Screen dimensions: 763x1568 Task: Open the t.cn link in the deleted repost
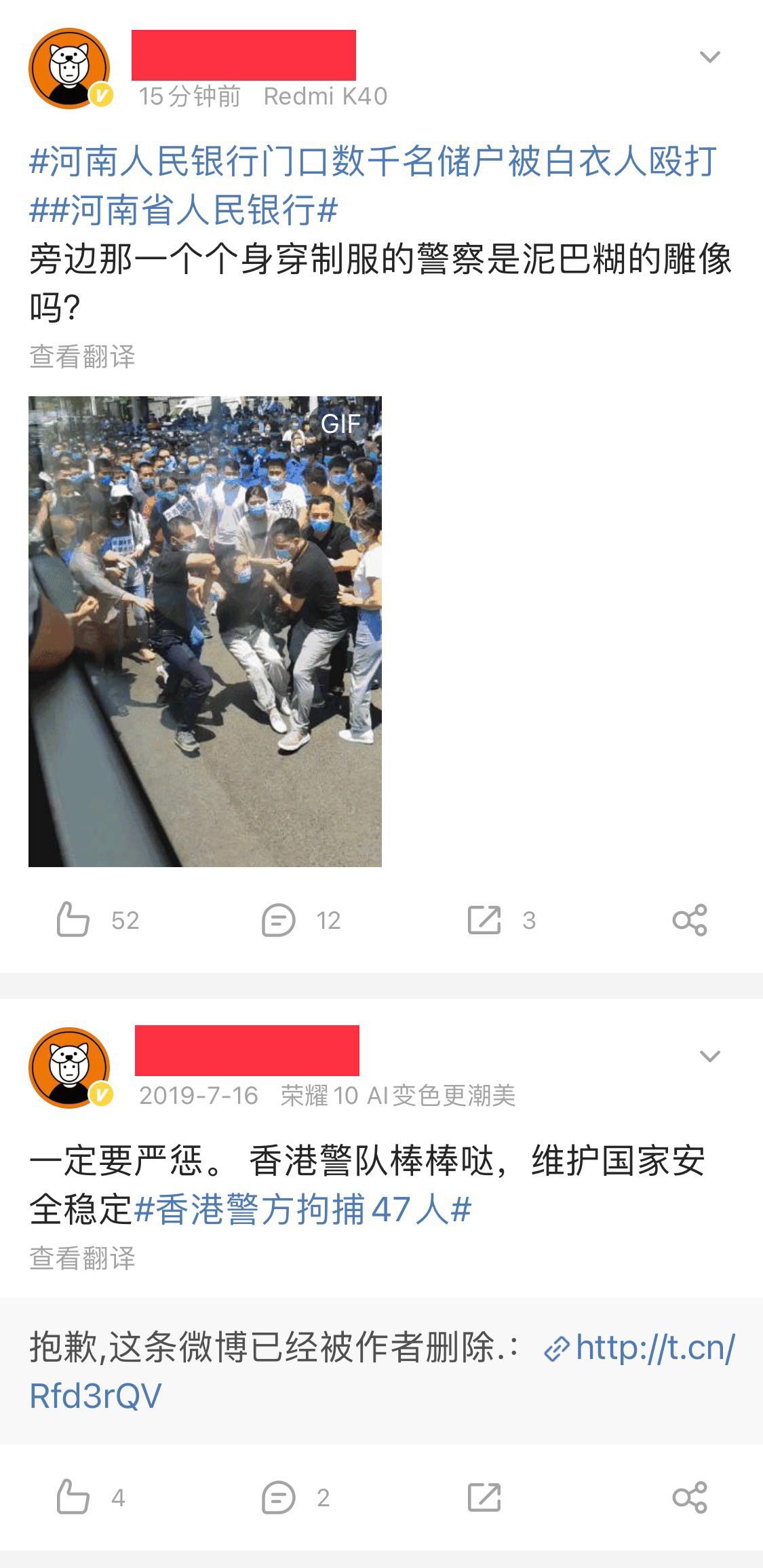pyautogui.click(x=383, y=1371)
